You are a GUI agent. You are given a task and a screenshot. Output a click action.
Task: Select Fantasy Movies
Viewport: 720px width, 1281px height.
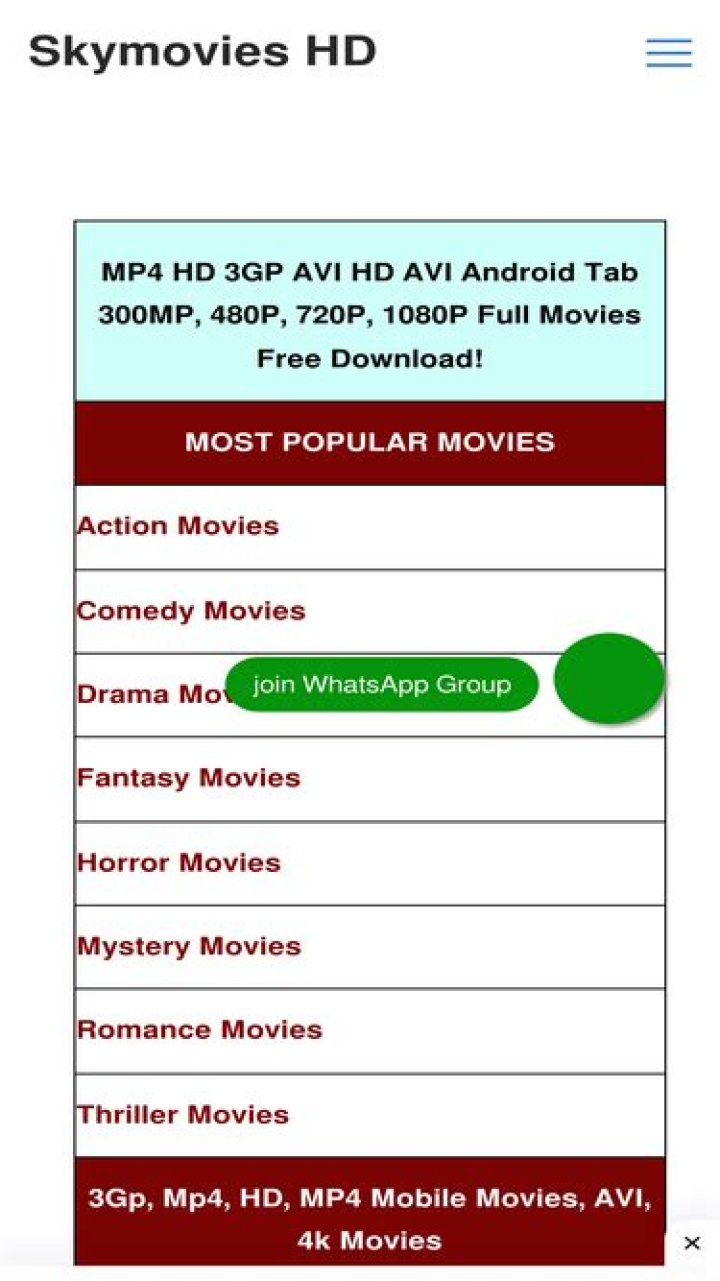coord(189,778)
